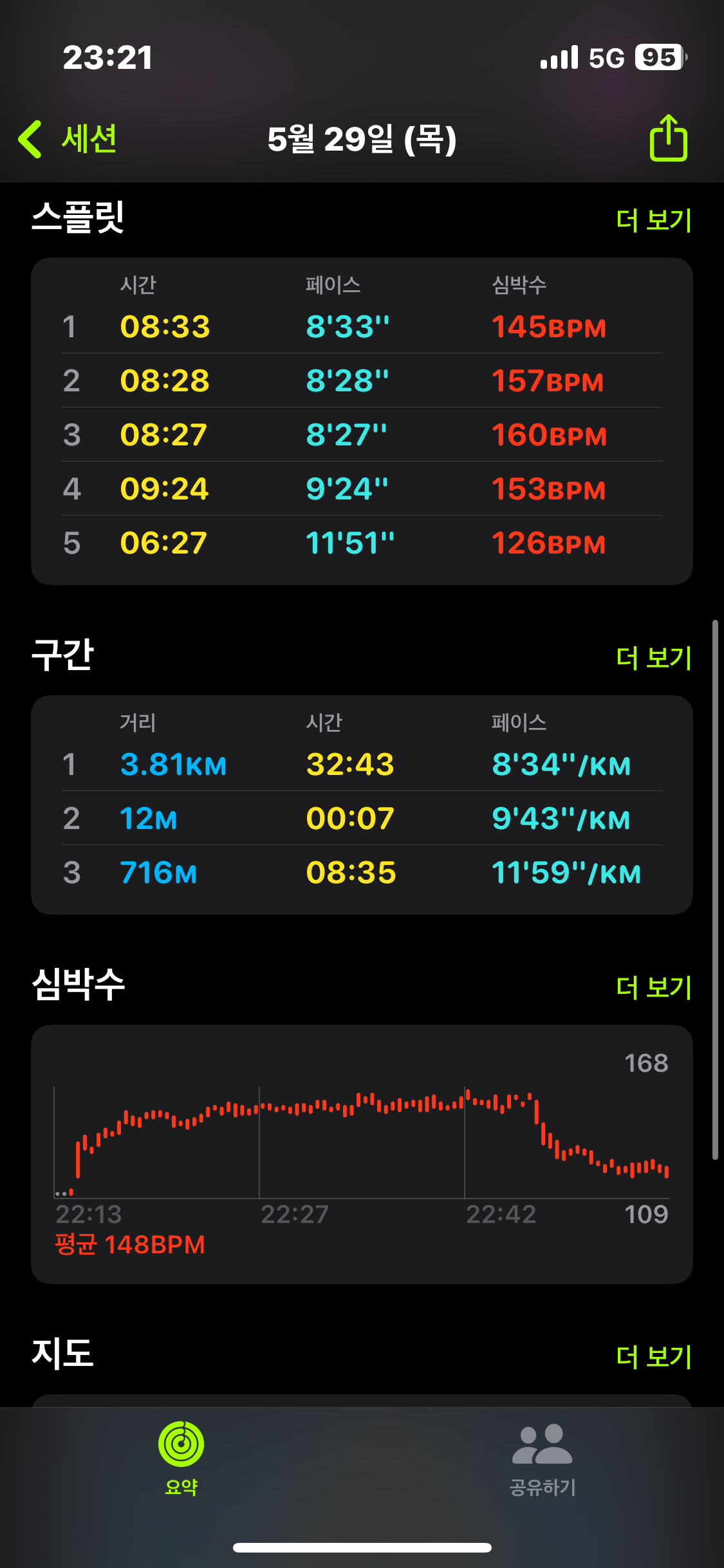Share this workout summary
Screen dimensions: 724x1568
(668, 138)
